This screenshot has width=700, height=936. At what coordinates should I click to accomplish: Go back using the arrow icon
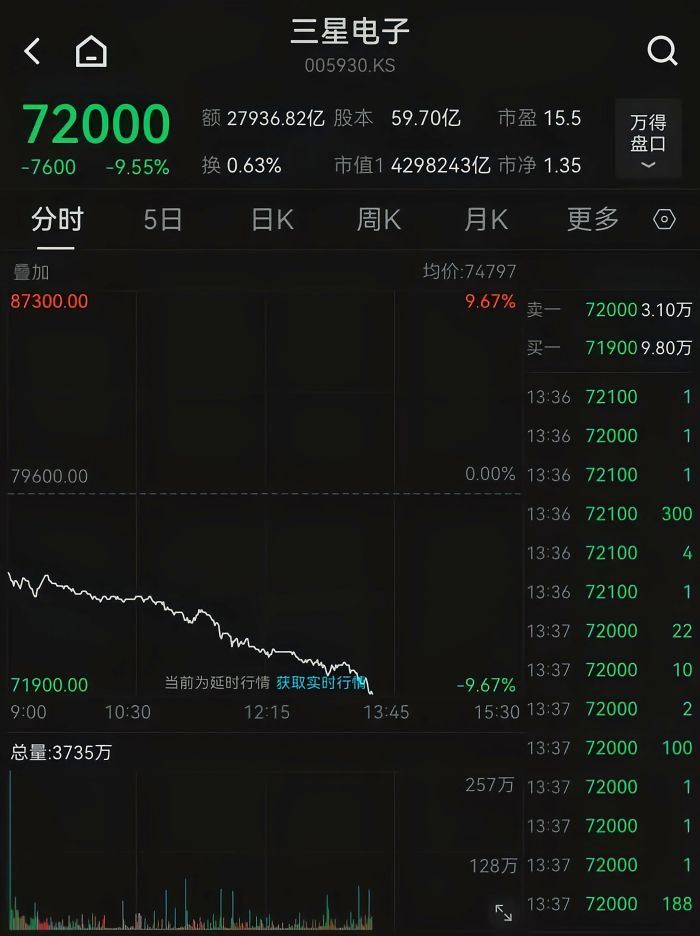click(x=32, y=51)
